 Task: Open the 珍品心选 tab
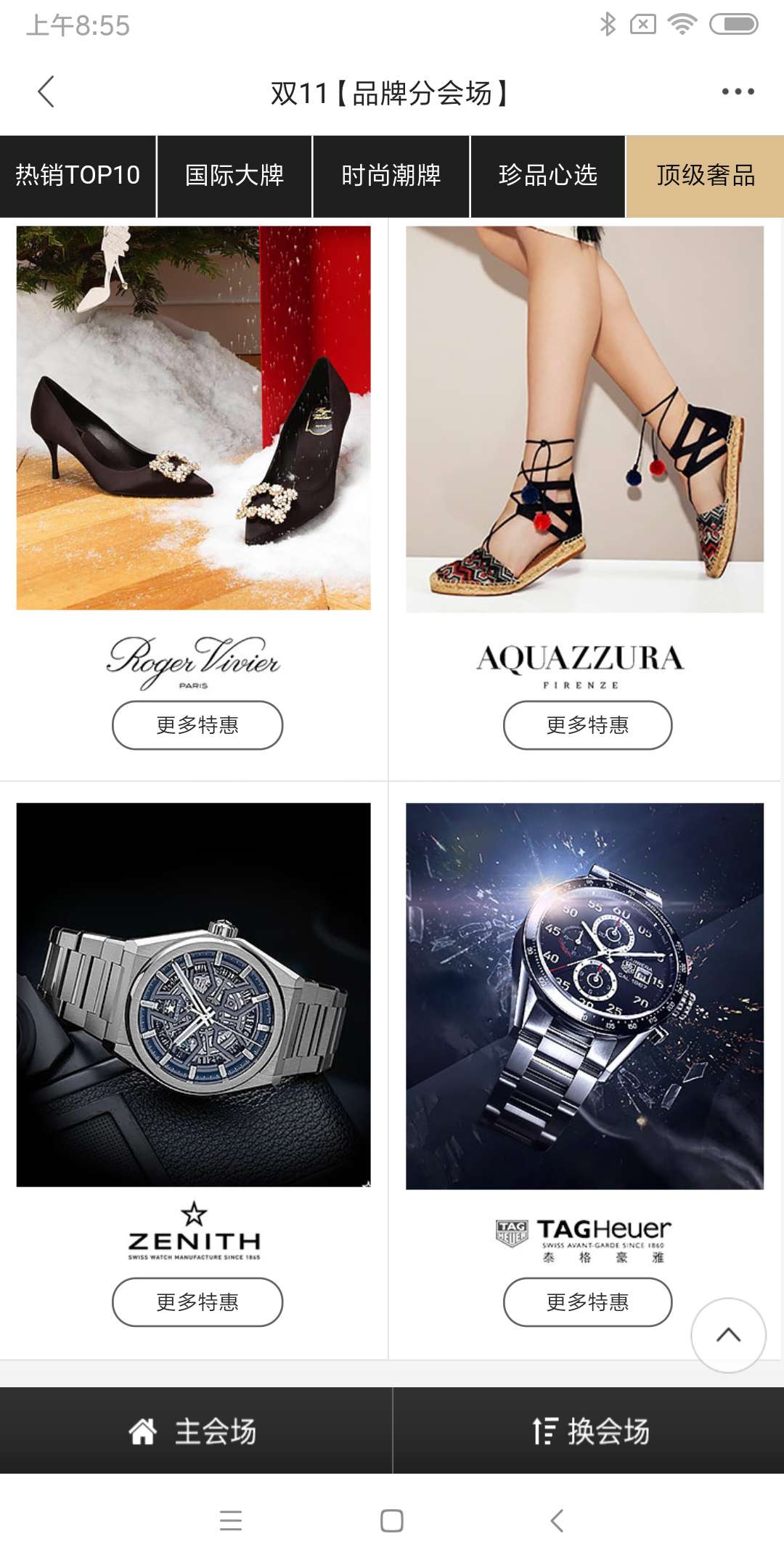click(x=548, y=176)
